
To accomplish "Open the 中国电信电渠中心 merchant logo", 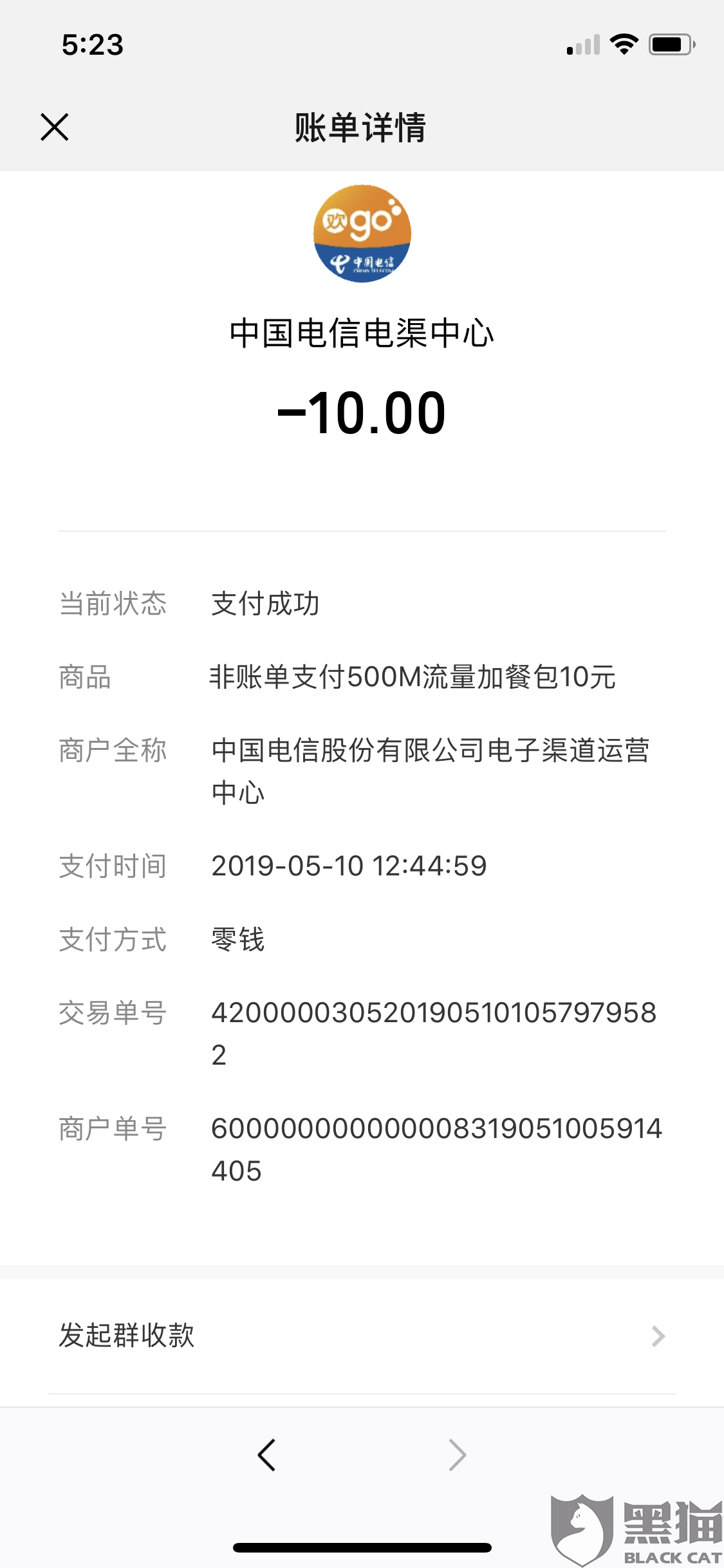I will (x=362, y=234).
